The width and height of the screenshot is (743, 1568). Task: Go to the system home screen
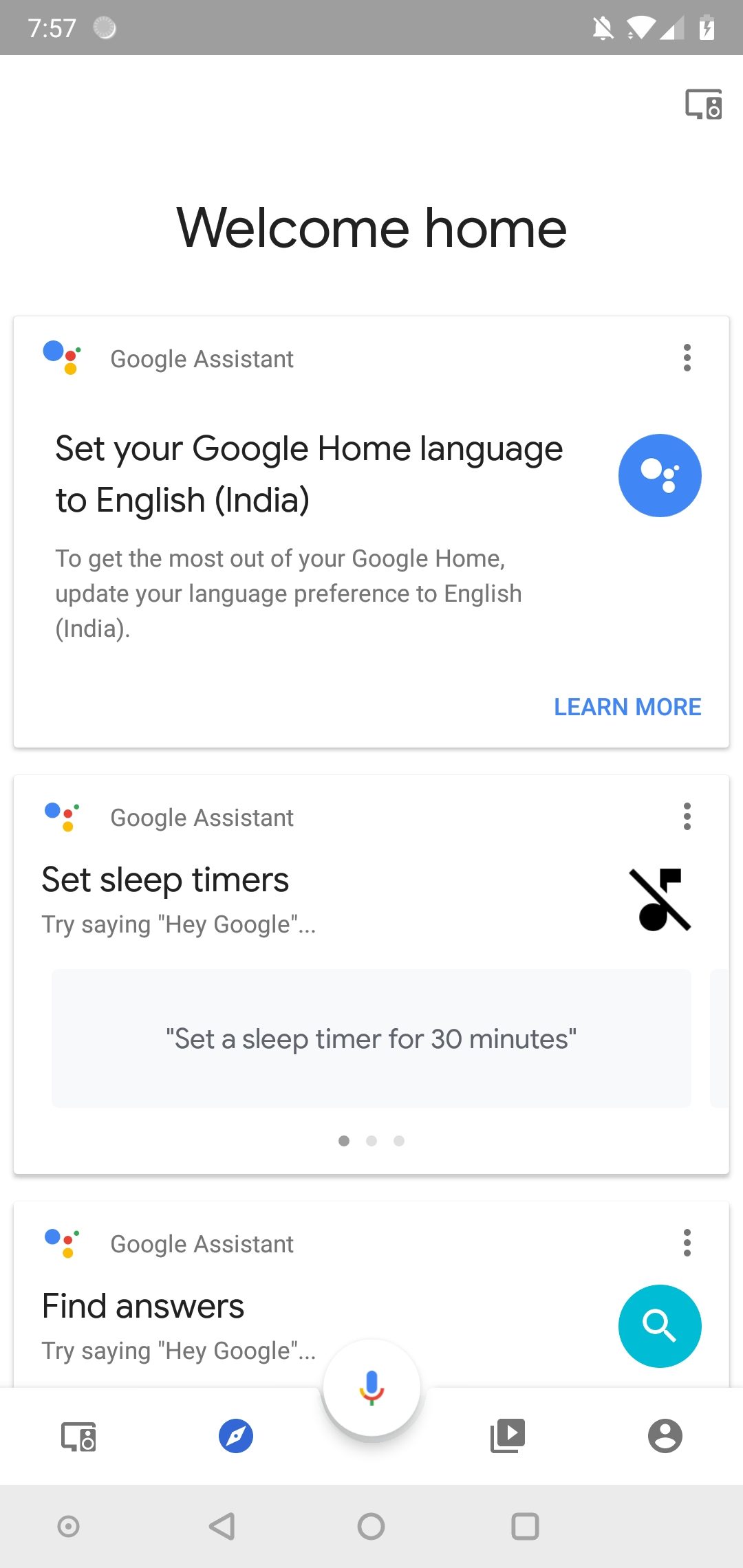coord(371,1526)
